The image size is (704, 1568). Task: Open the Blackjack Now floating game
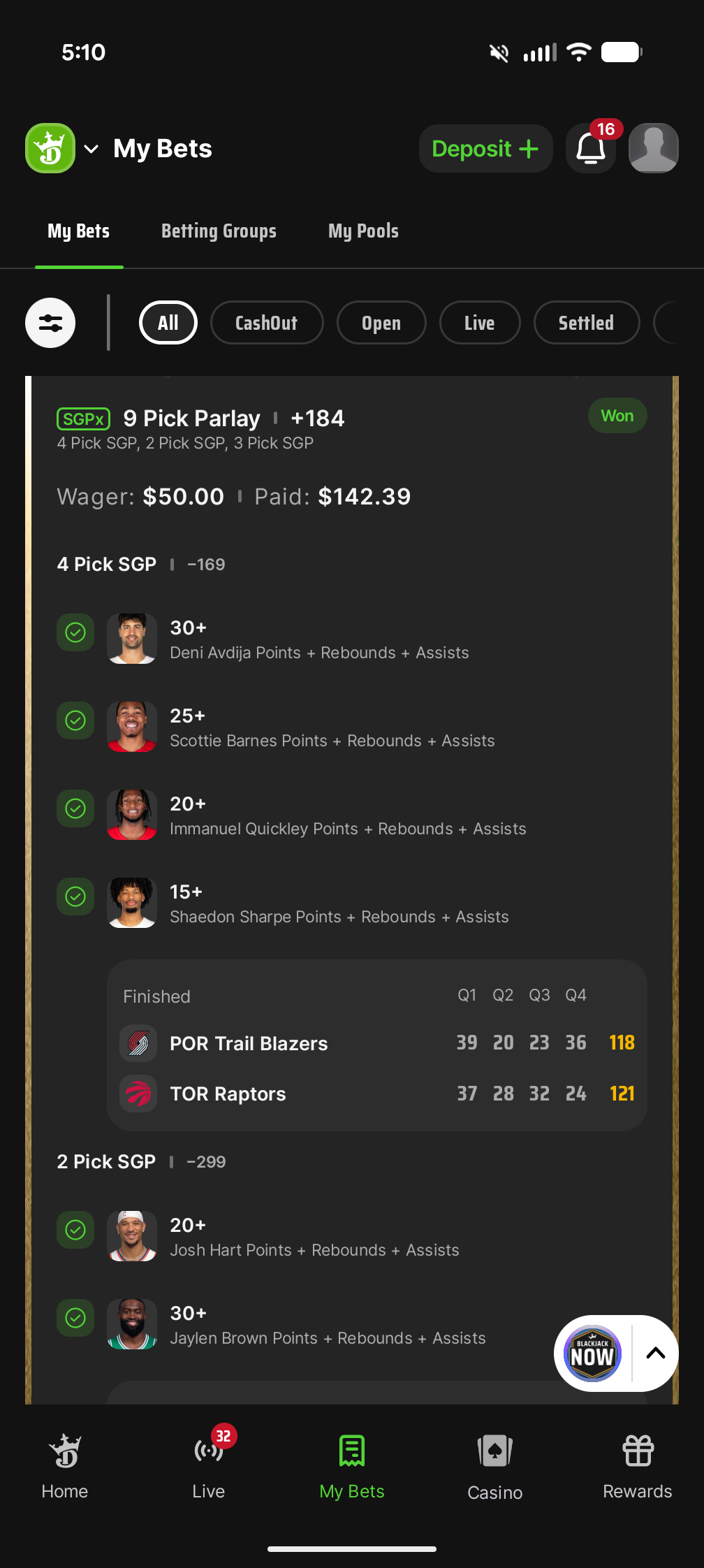[592, 1353]
